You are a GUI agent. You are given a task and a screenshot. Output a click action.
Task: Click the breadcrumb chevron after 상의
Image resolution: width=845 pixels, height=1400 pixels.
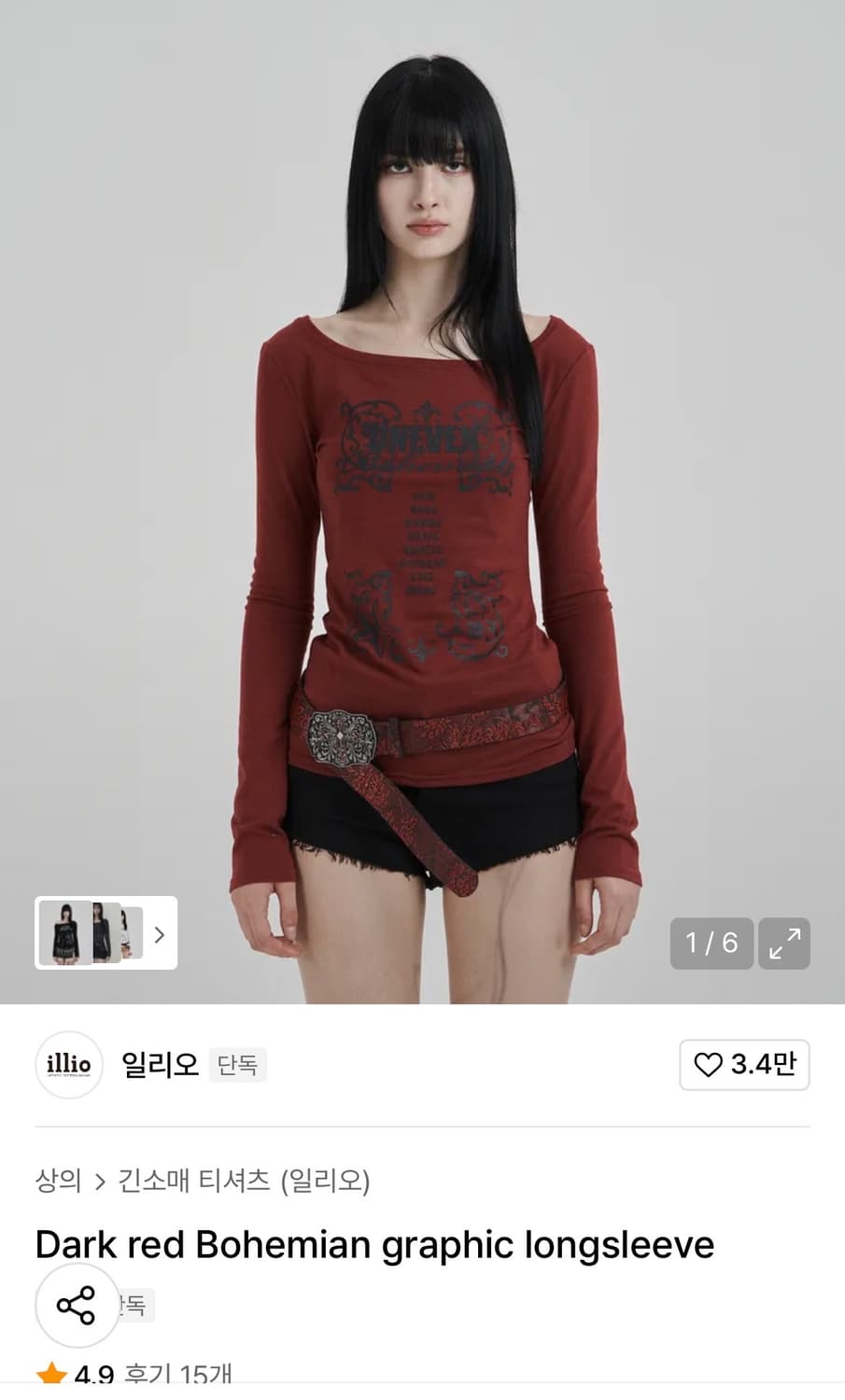pos(99,1182)
